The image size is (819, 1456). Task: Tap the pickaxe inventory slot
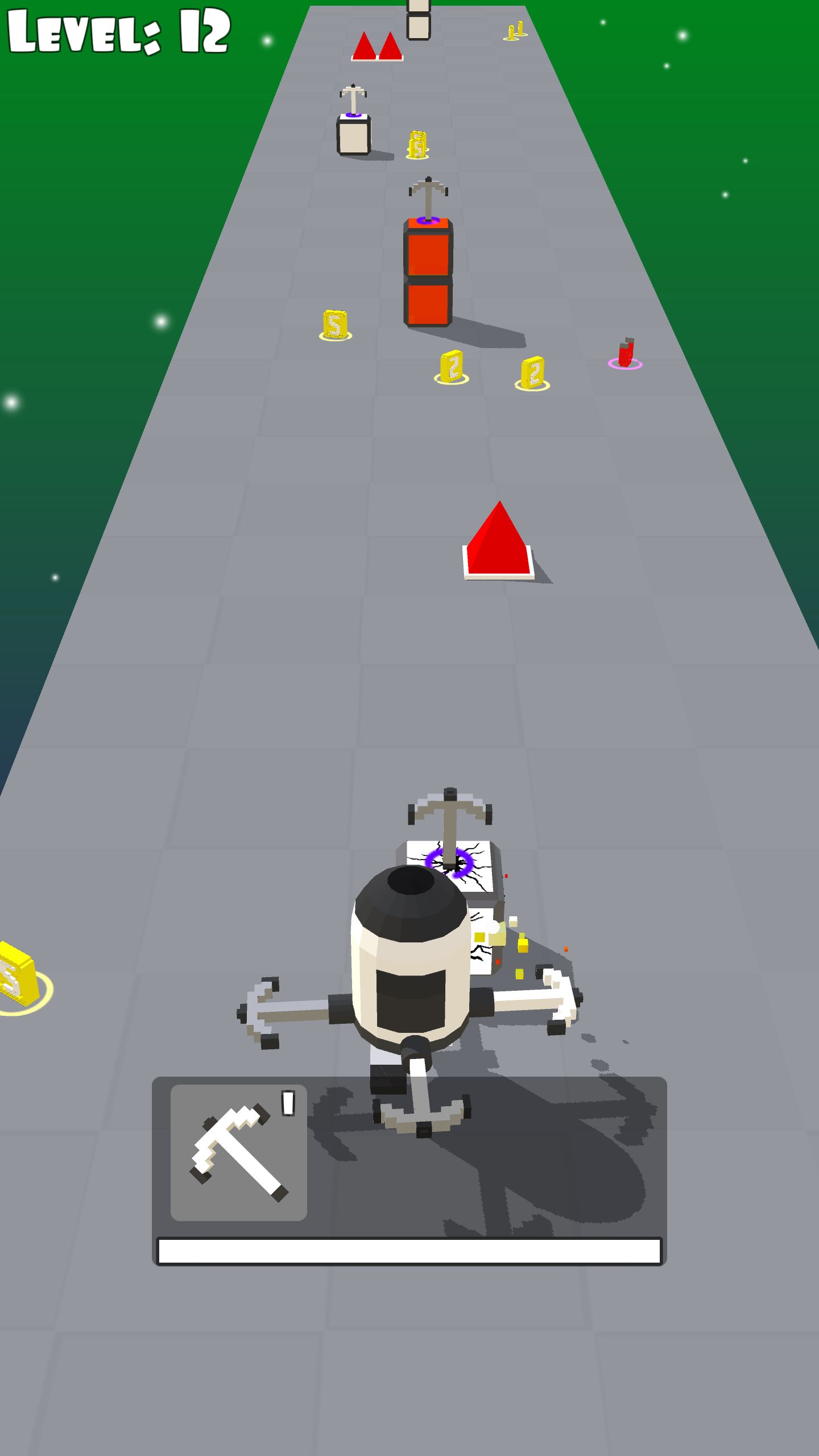pyautogui.click(x=239, y=1152)
